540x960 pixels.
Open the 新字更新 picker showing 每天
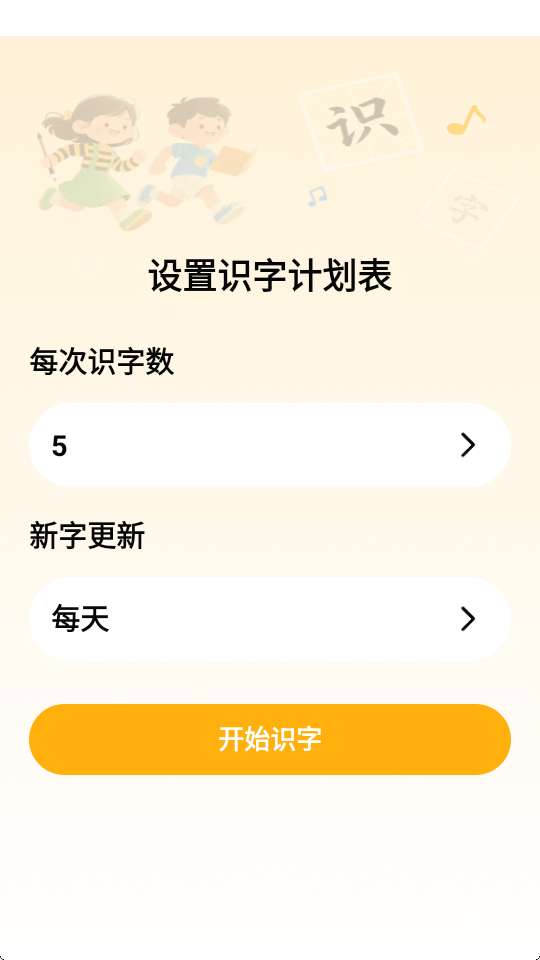click(270, 619)
